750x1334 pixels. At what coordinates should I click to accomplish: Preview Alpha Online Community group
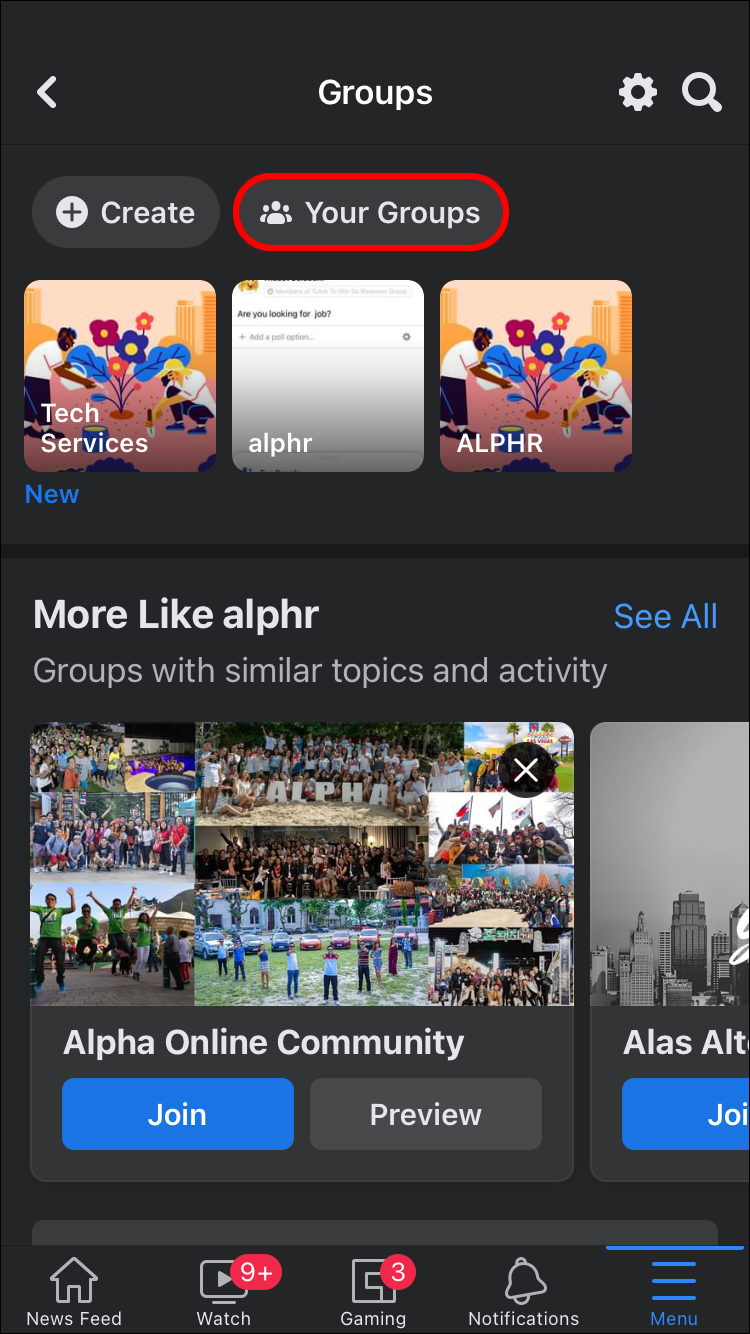426,1114
